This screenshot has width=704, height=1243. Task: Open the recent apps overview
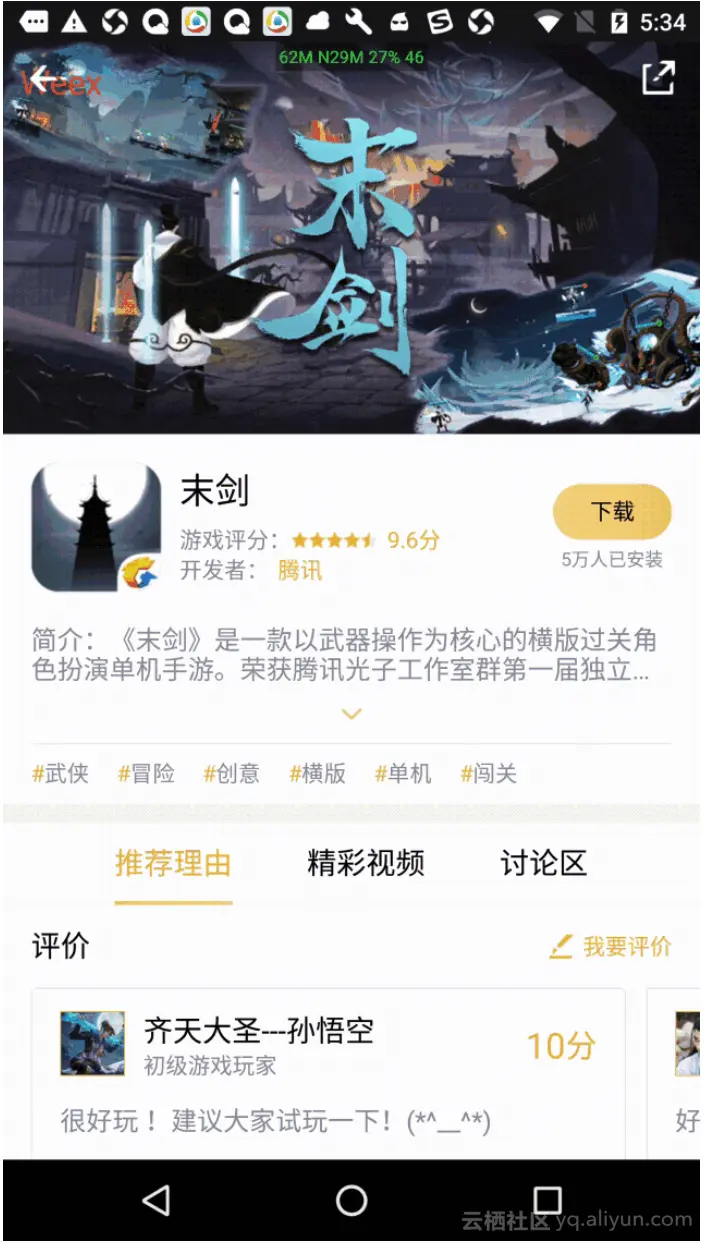[x=547, y=1200]
